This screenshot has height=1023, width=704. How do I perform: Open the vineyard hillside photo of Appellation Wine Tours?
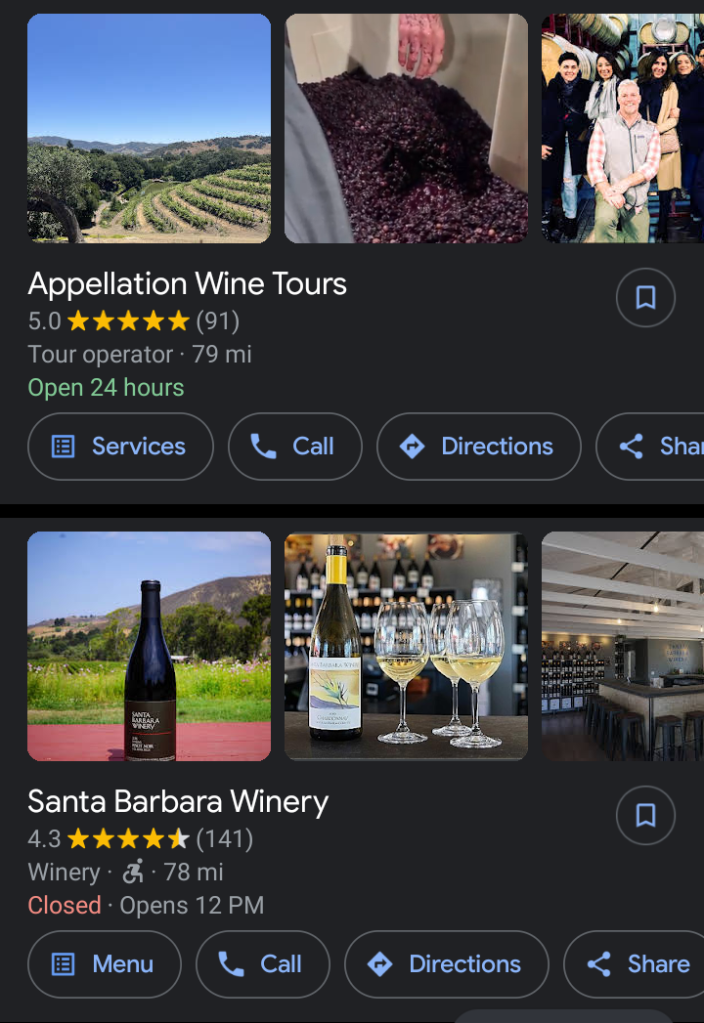pyautogui.click(x=149, y=128)
